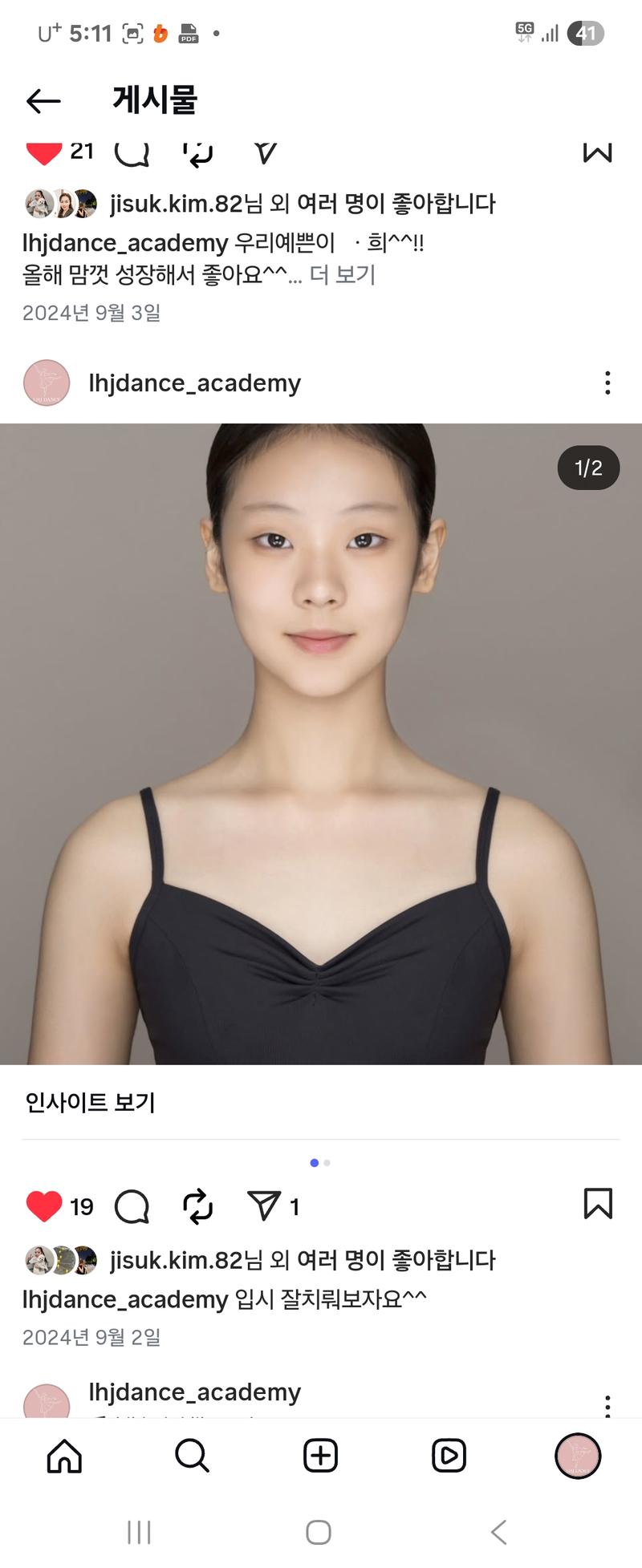642x1568 pixels.
Task: Open the Reels tab
Action: click(x=449, y=1456)
